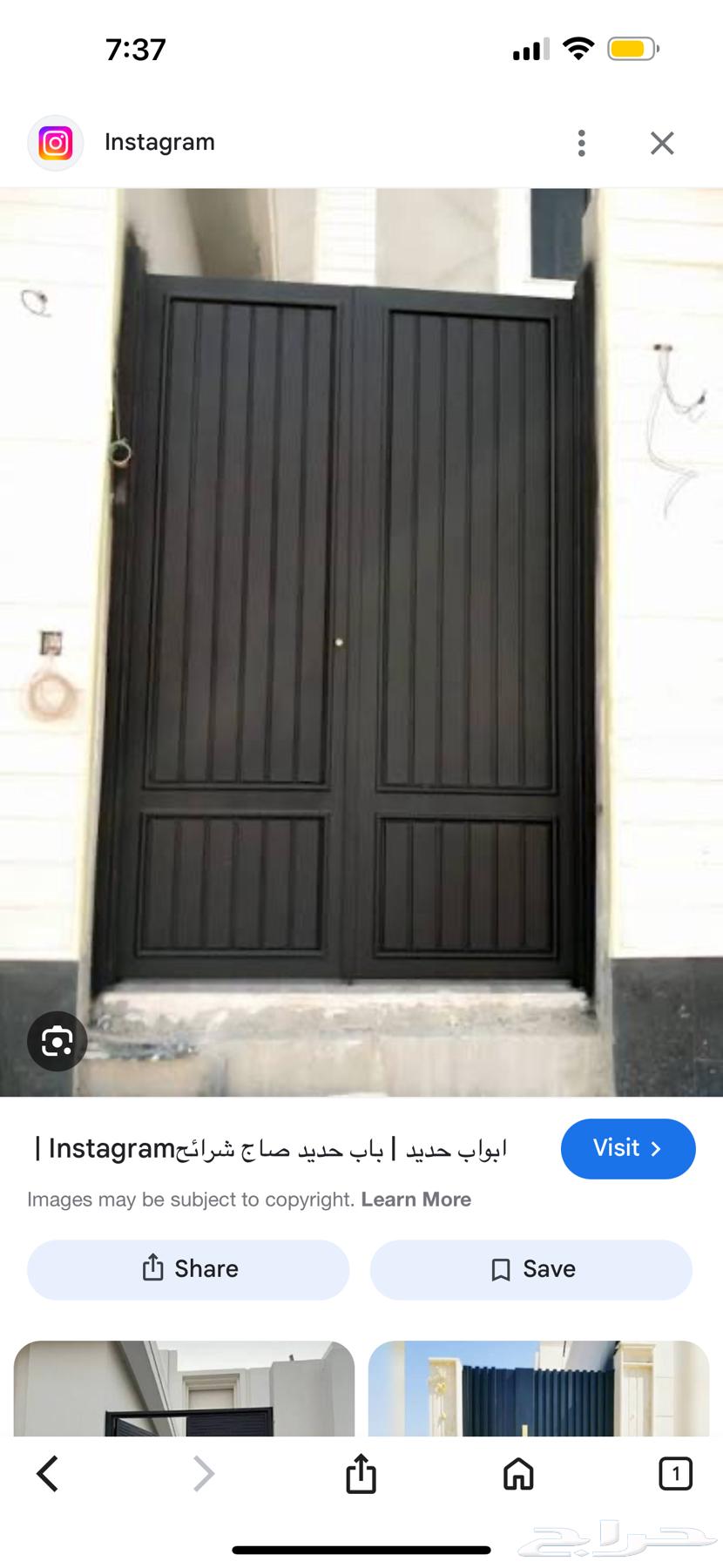The height and width of the screenshot is (1568, 723).
Task: Close the image preview
Action: coord(662,143)
